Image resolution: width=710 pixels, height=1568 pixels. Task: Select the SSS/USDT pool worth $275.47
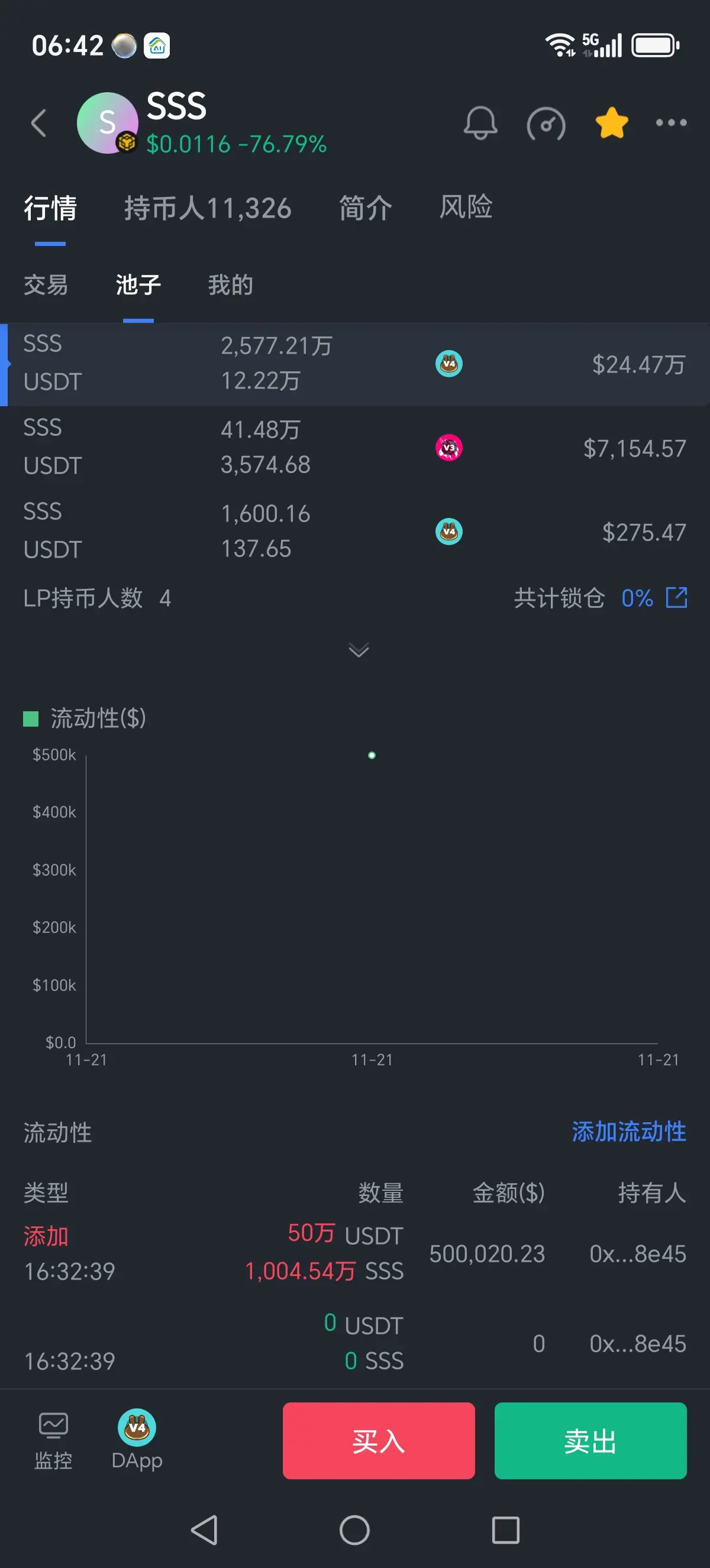pyautogui.click(x=355, y=532)
